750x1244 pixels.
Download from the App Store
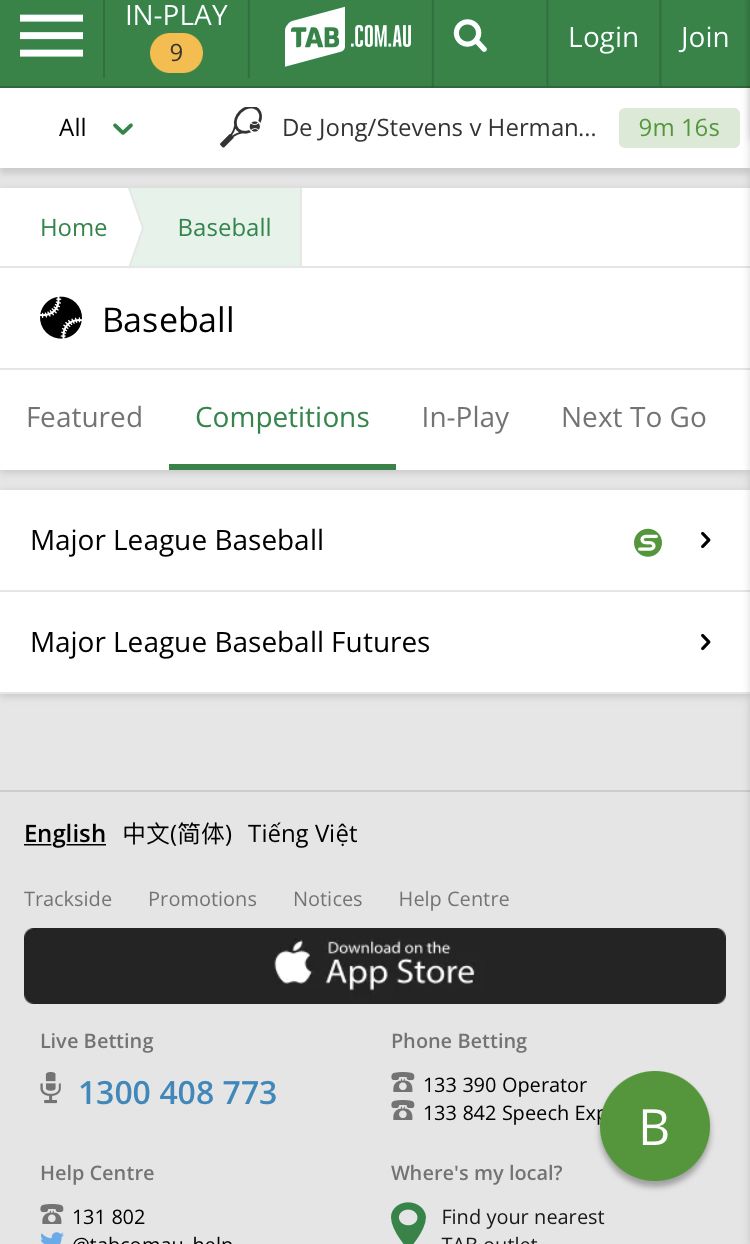coord(375,966)
